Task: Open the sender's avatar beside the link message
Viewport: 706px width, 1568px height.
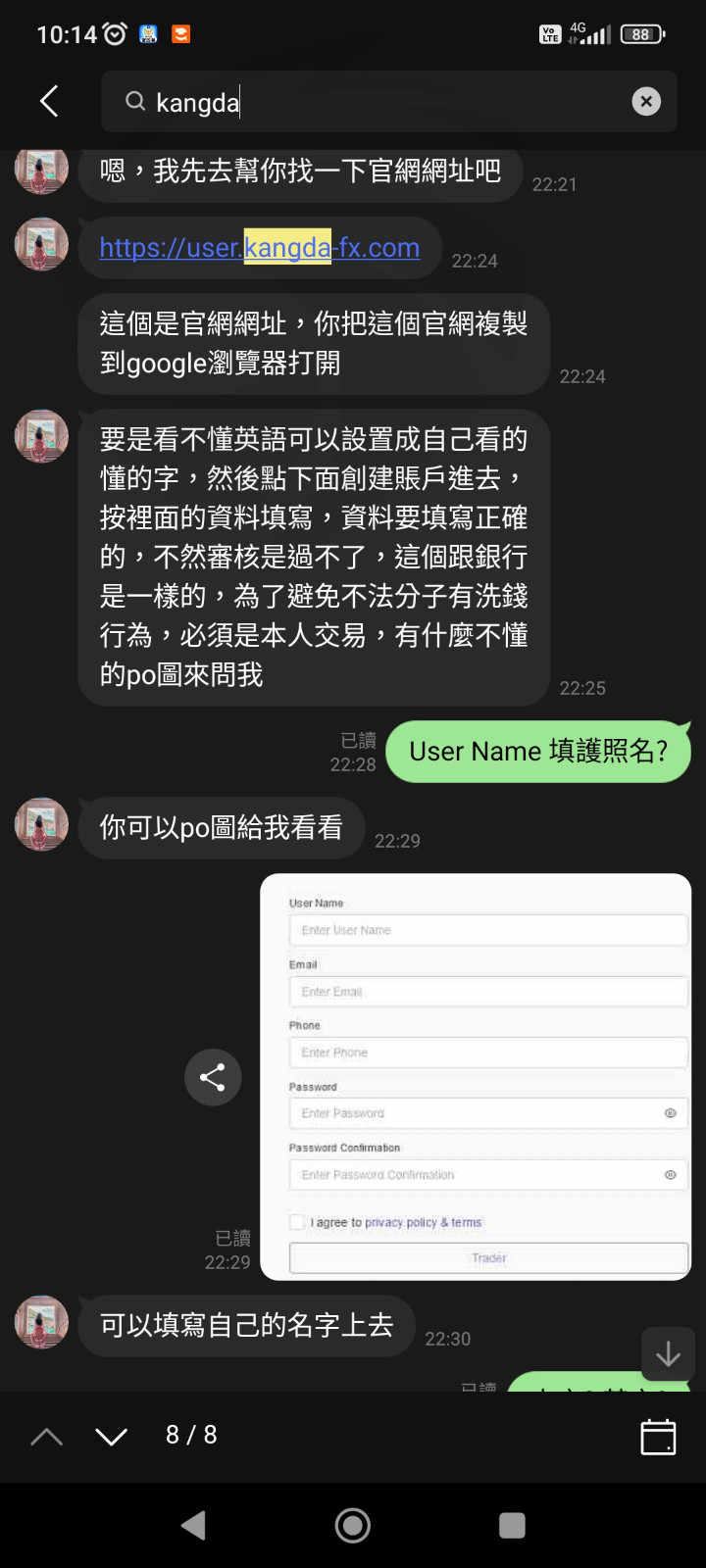Action: click(x=41, y=244)
